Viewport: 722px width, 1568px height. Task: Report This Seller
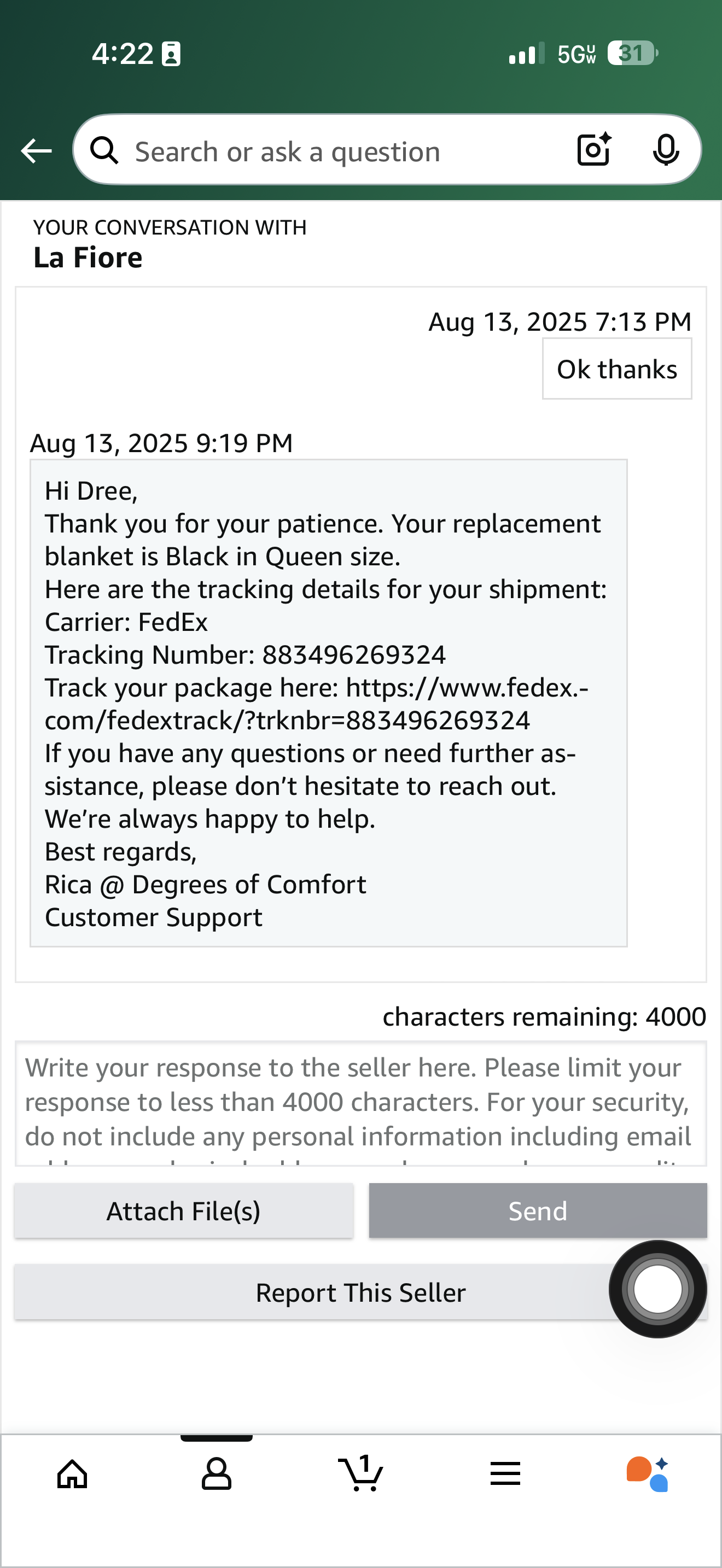[x=361, y=1292]
